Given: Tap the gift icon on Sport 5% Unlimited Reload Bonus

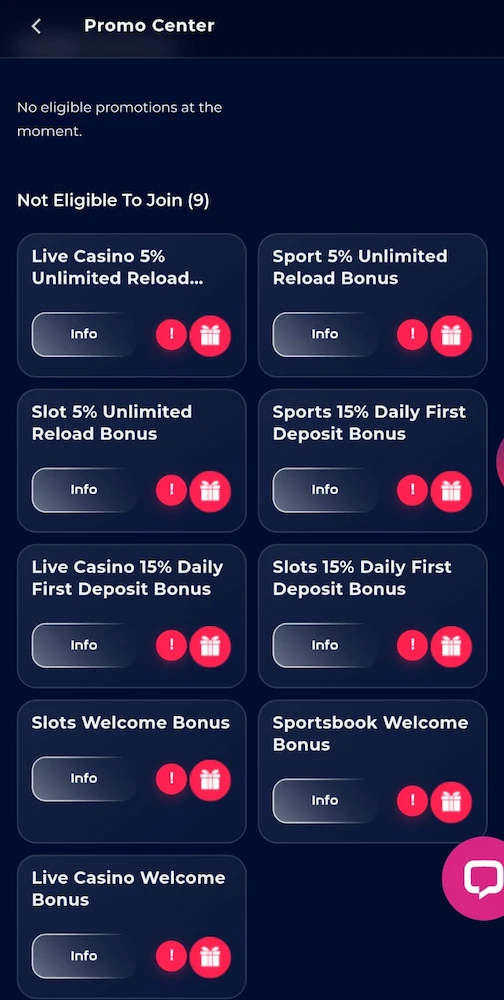Looking at the screenshot, I should [x=451, y=335].
